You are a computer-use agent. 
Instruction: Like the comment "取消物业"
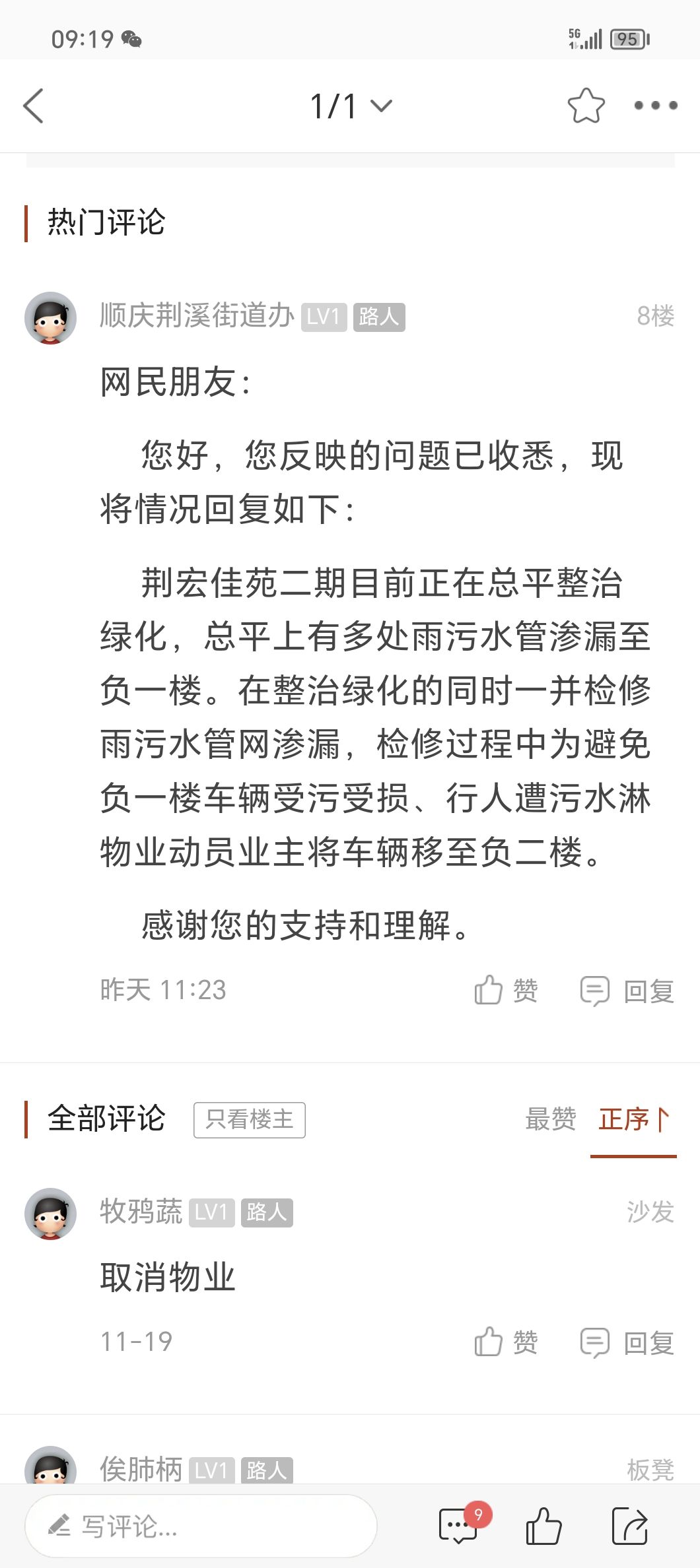[506, 1342]
